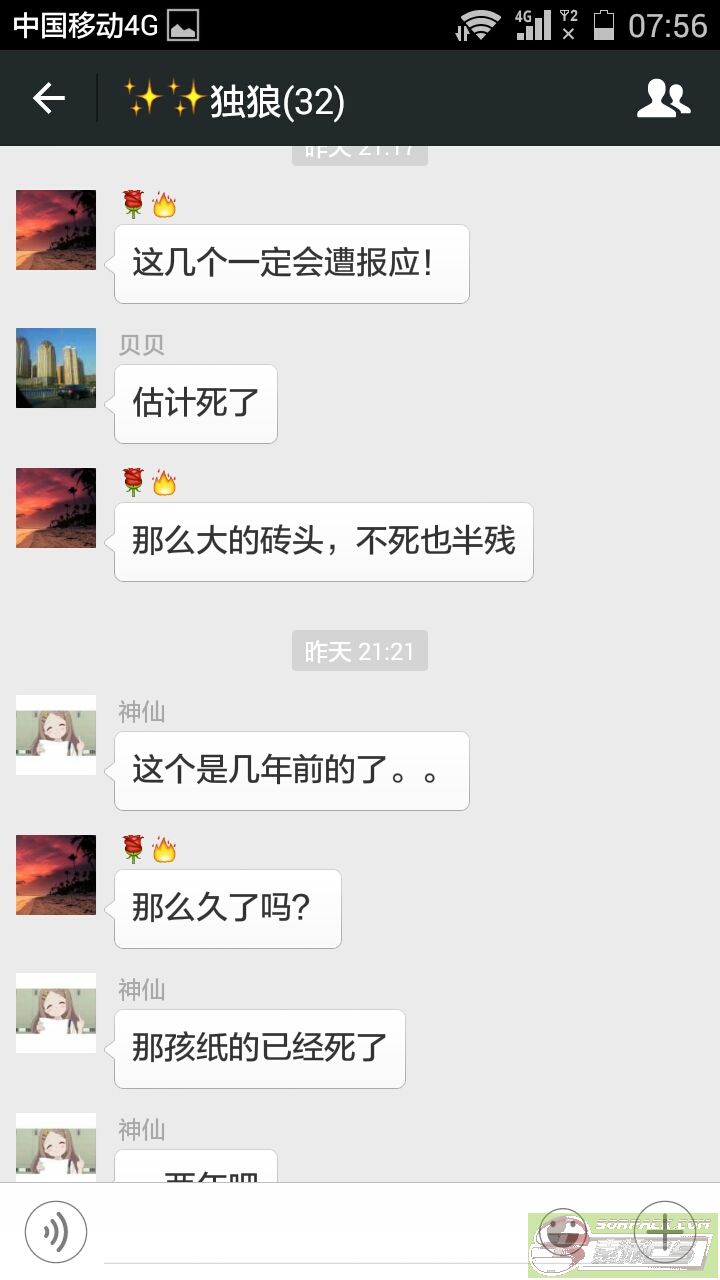Tap the message text input field

click(315, 1232)
